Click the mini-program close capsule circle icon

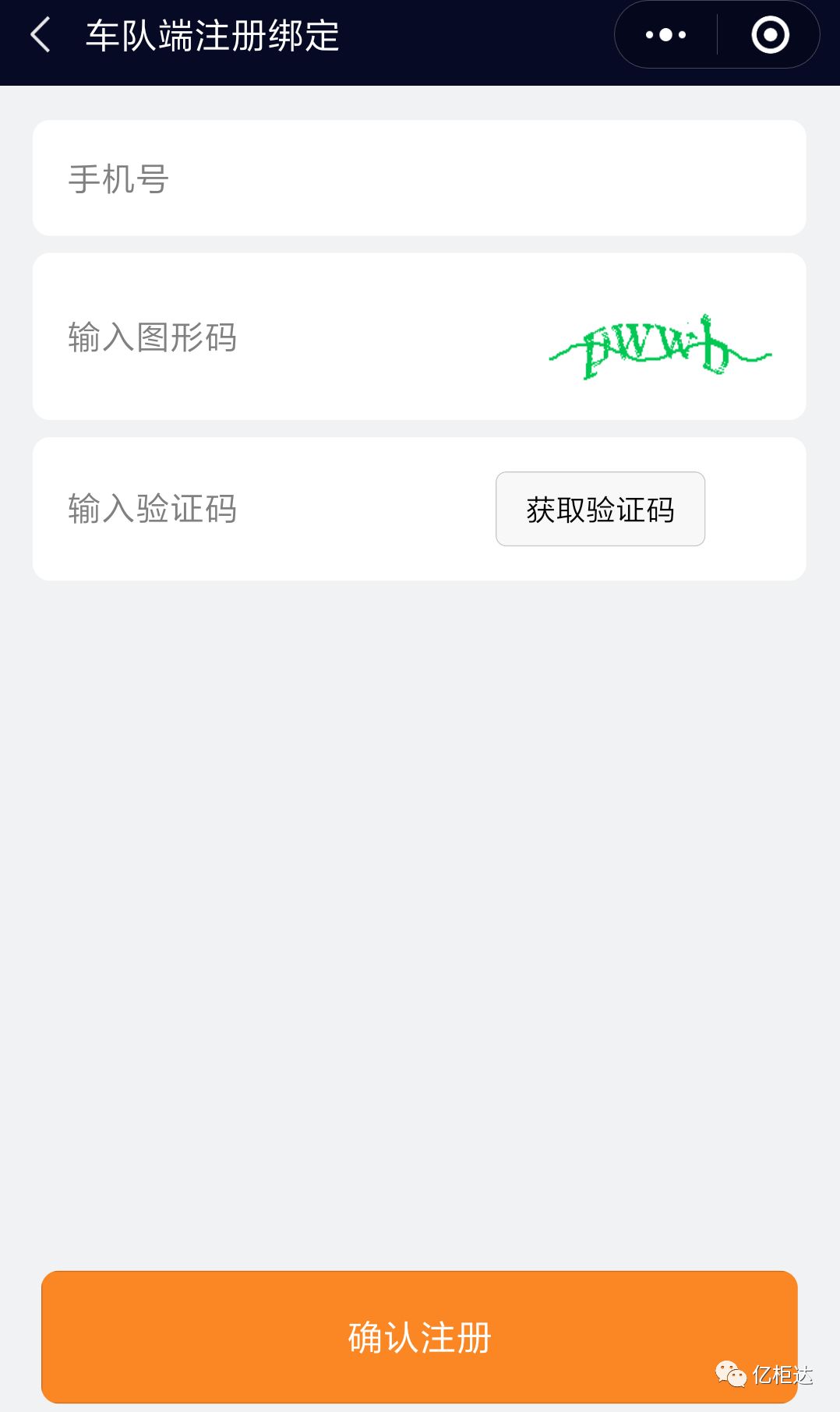[x=770, y=34]
